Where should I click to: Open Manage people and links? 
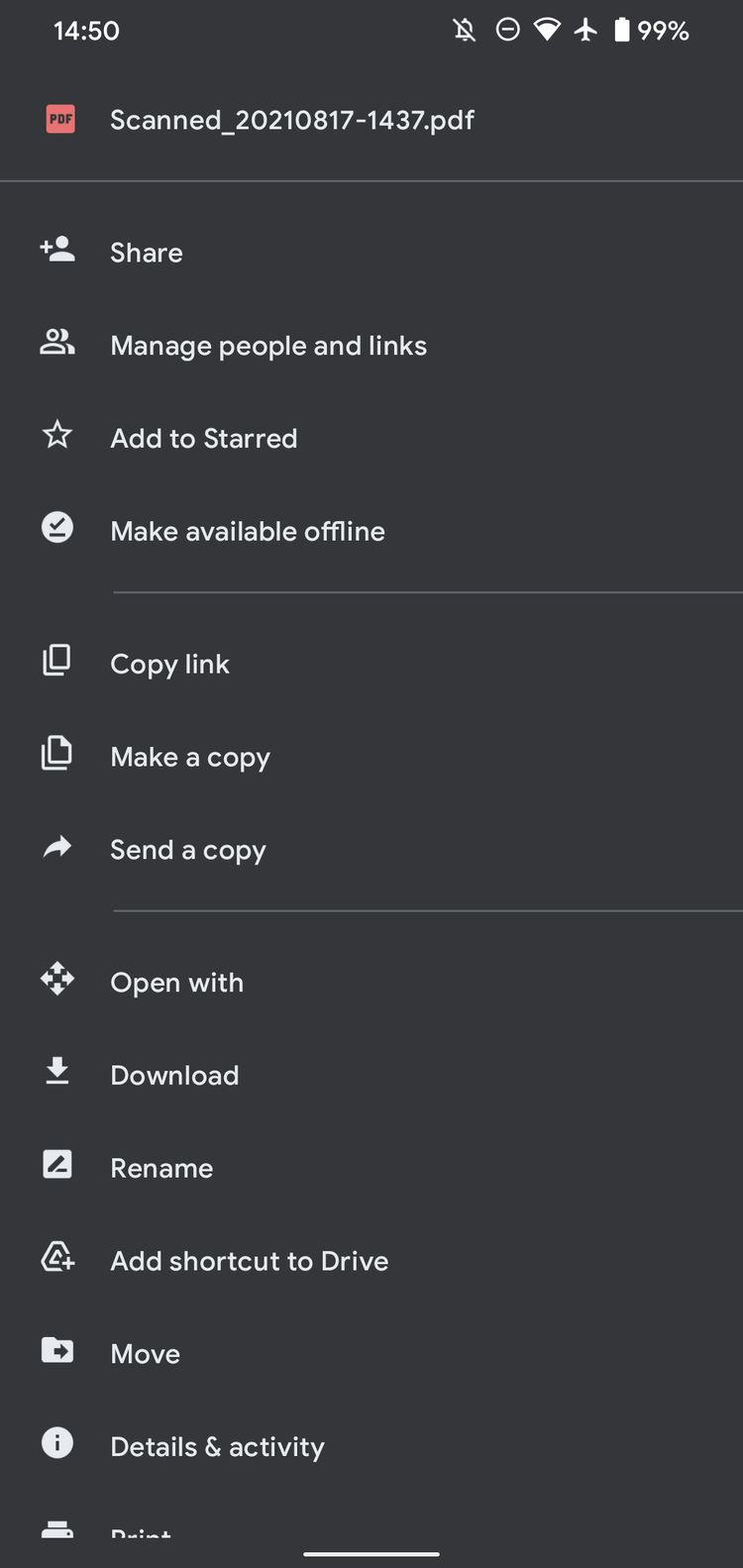[x=371, y=346]
